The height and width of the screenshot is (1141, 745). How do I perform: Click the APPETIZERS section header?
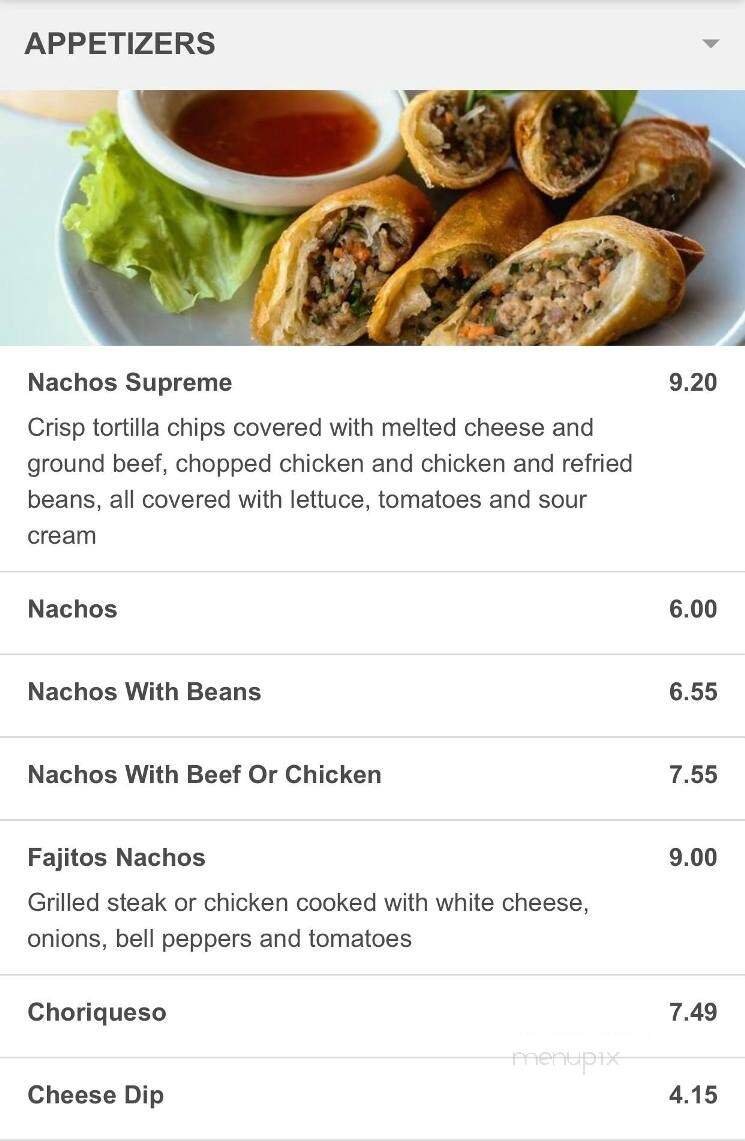(120, 44)
